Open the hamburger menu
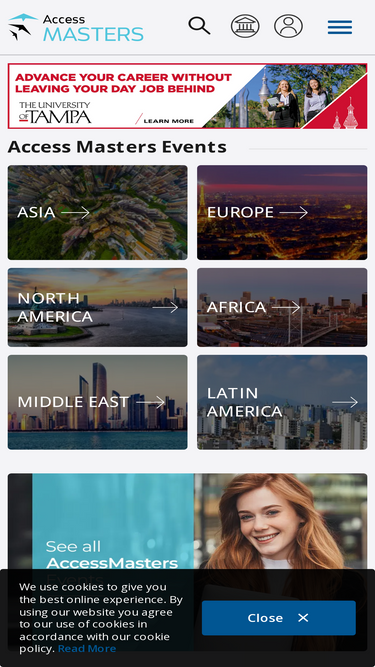Viewport: 375px width, 667px height. coord(340,27)
